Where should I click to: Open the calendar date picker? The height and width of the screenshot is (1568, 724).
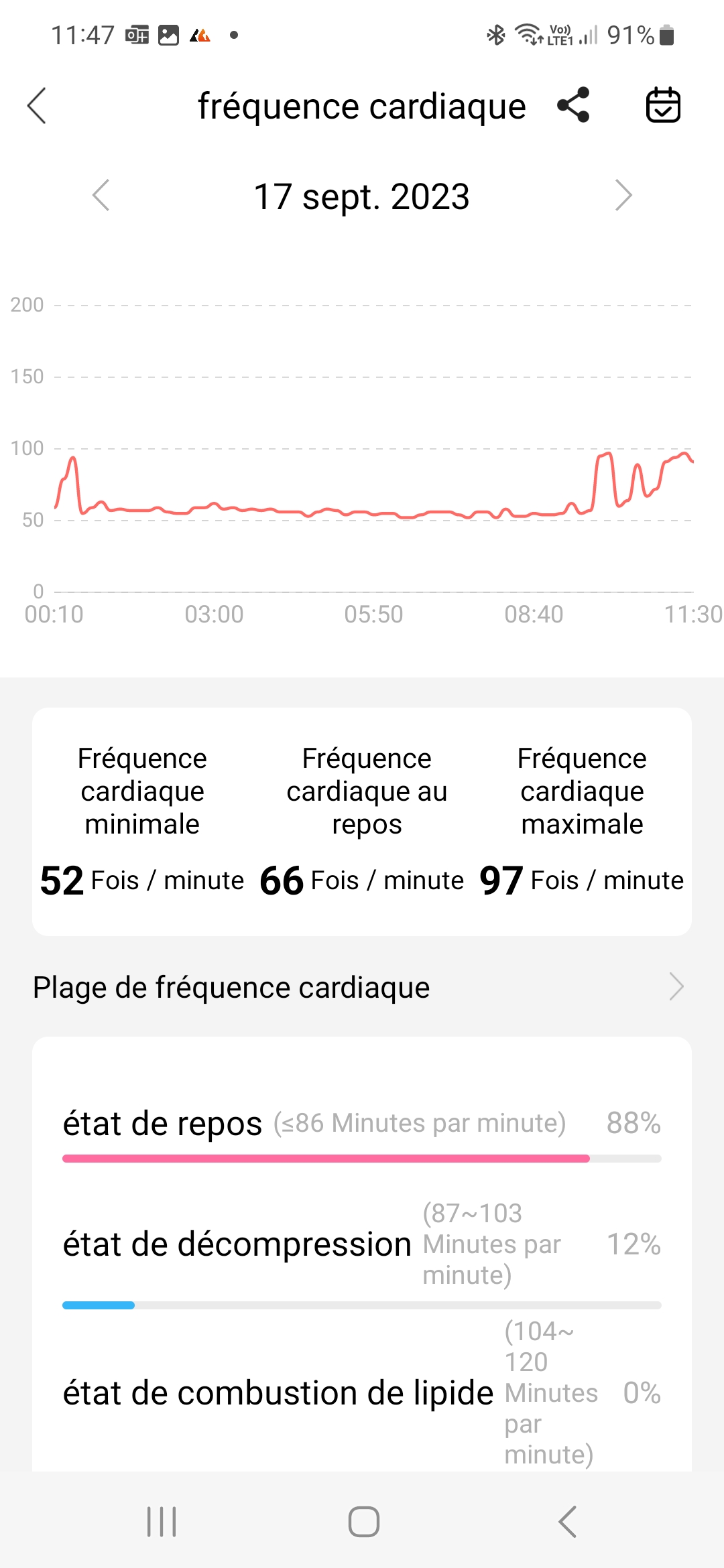[662, 105]
